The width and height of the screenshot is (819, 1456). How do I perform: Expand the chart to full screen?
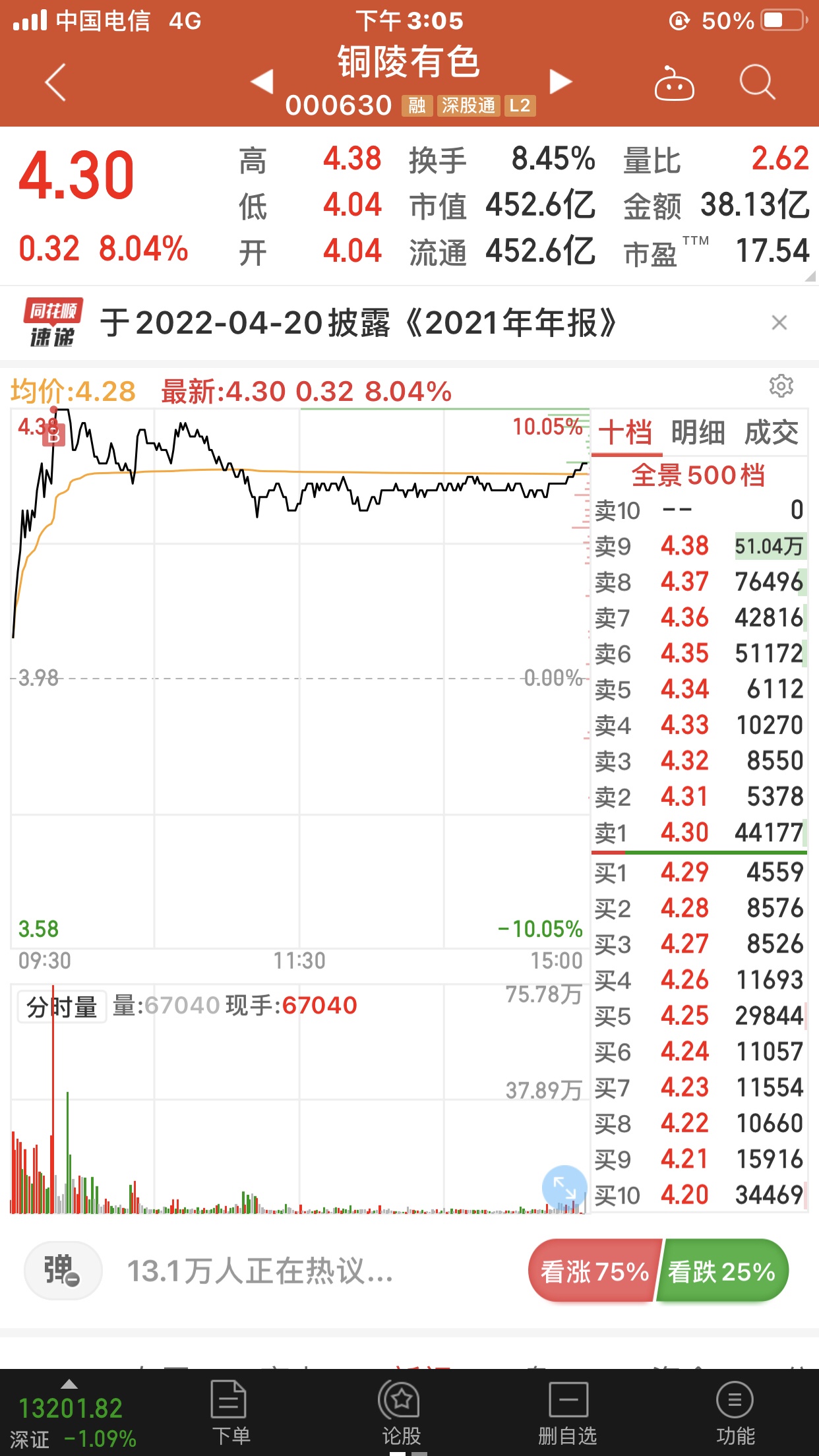point(564,1188)
